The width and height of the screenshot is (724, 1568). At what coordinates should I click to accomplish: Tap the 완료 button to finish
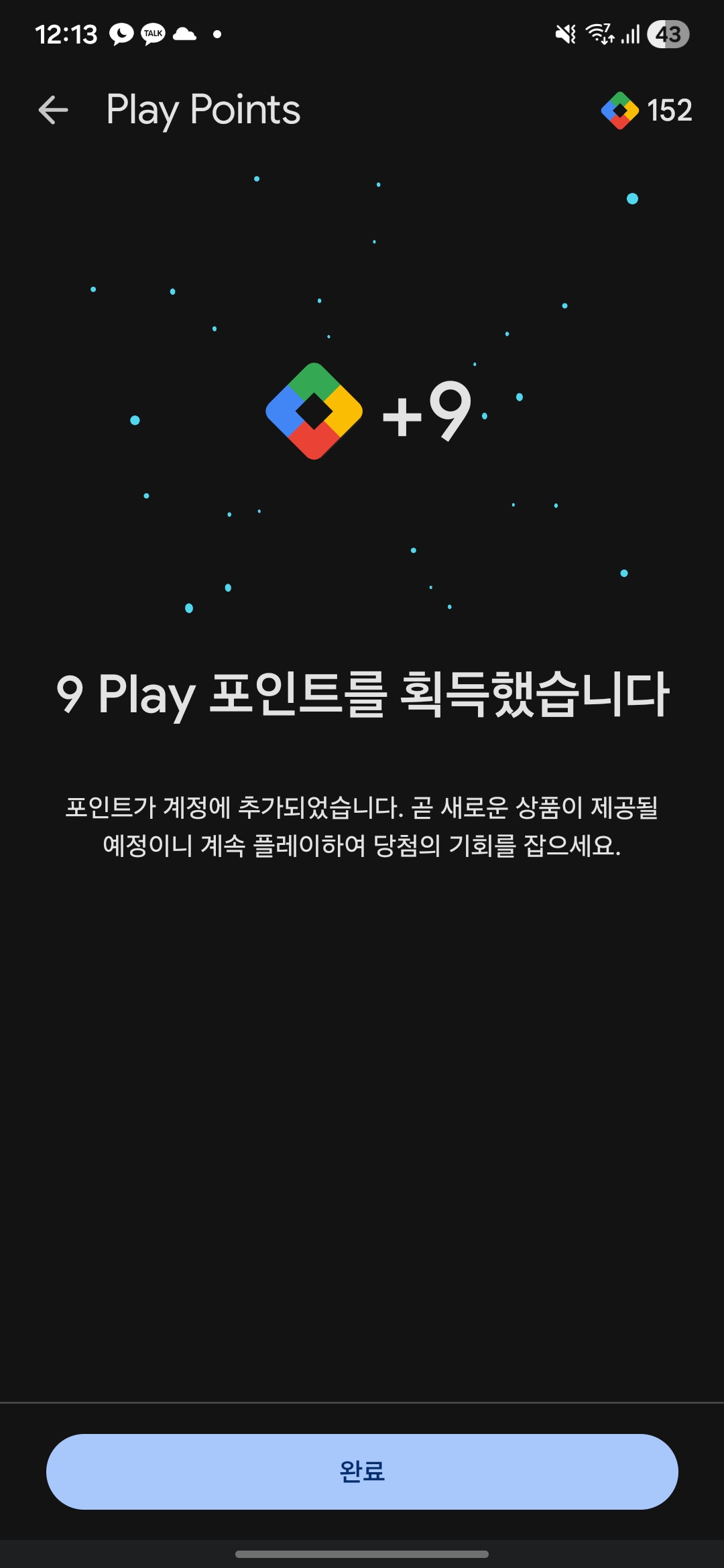[x=362, y=1472]
